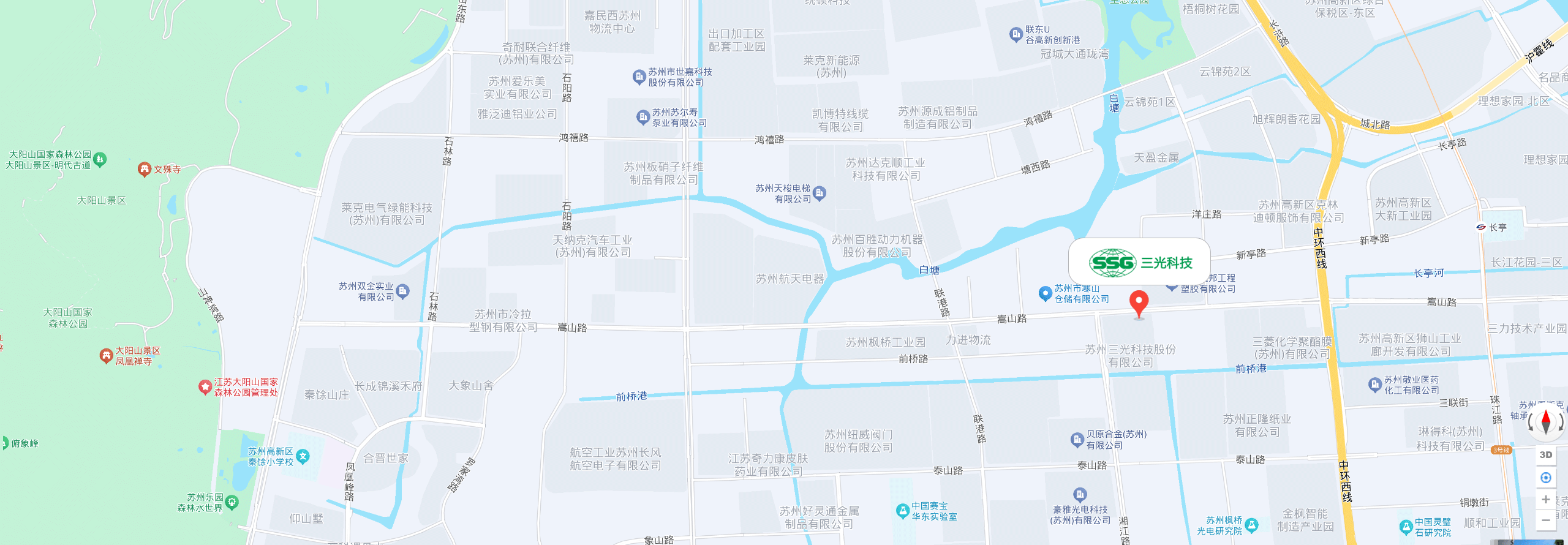Locate my current position

[1546, 478]
